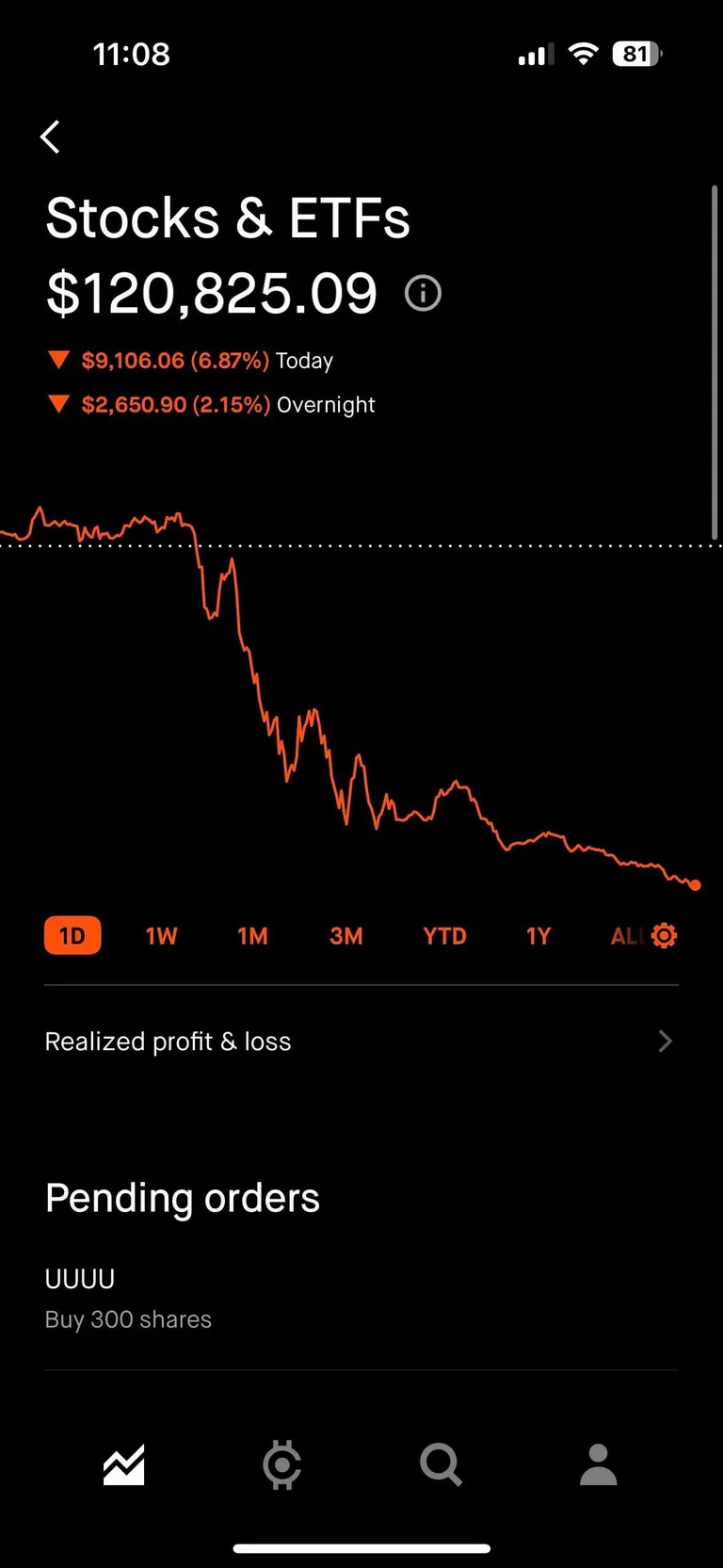This screenshot has width=723, height=1568.
Task: Open the investing chart tab
Action: click(x=124, y=1465)
